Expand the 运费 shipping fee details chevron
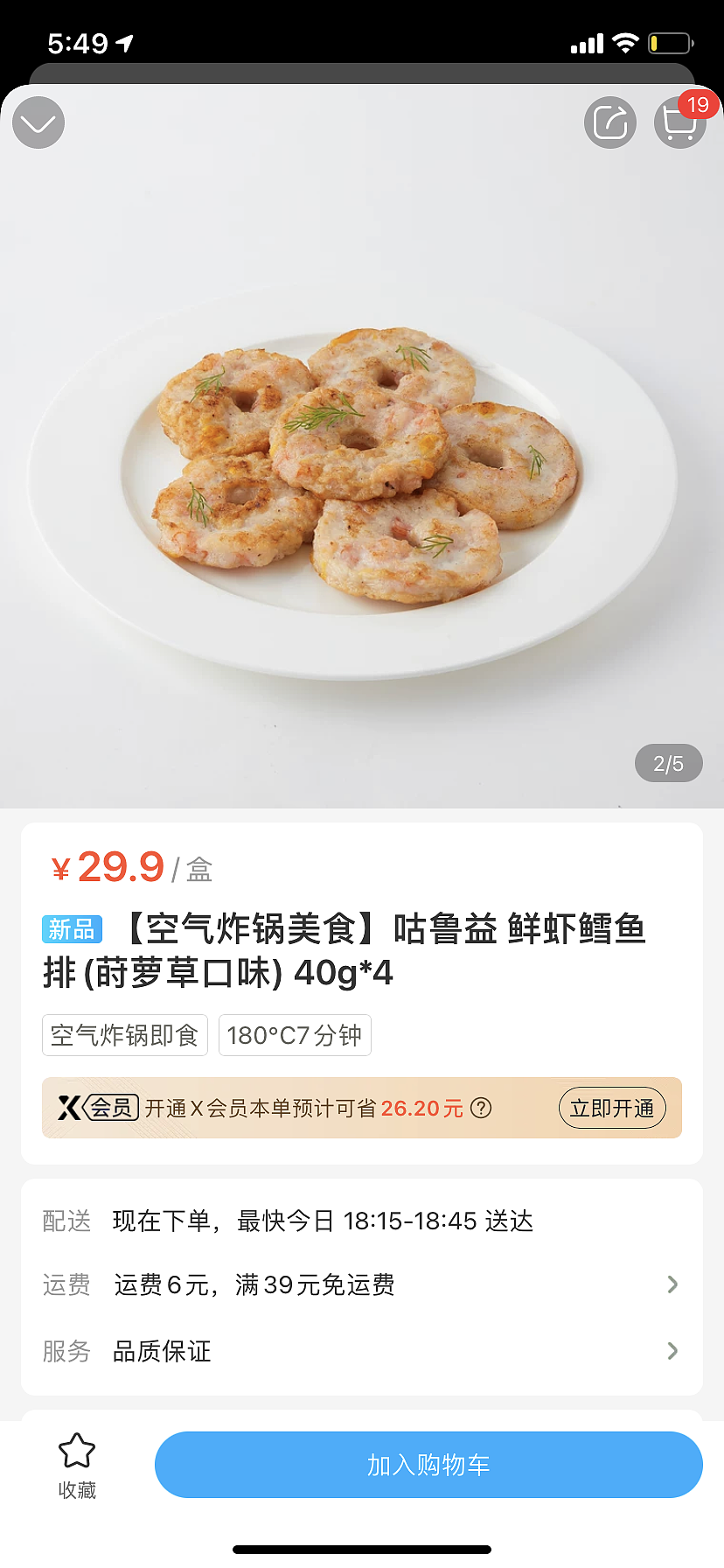 click(672, 1284)
